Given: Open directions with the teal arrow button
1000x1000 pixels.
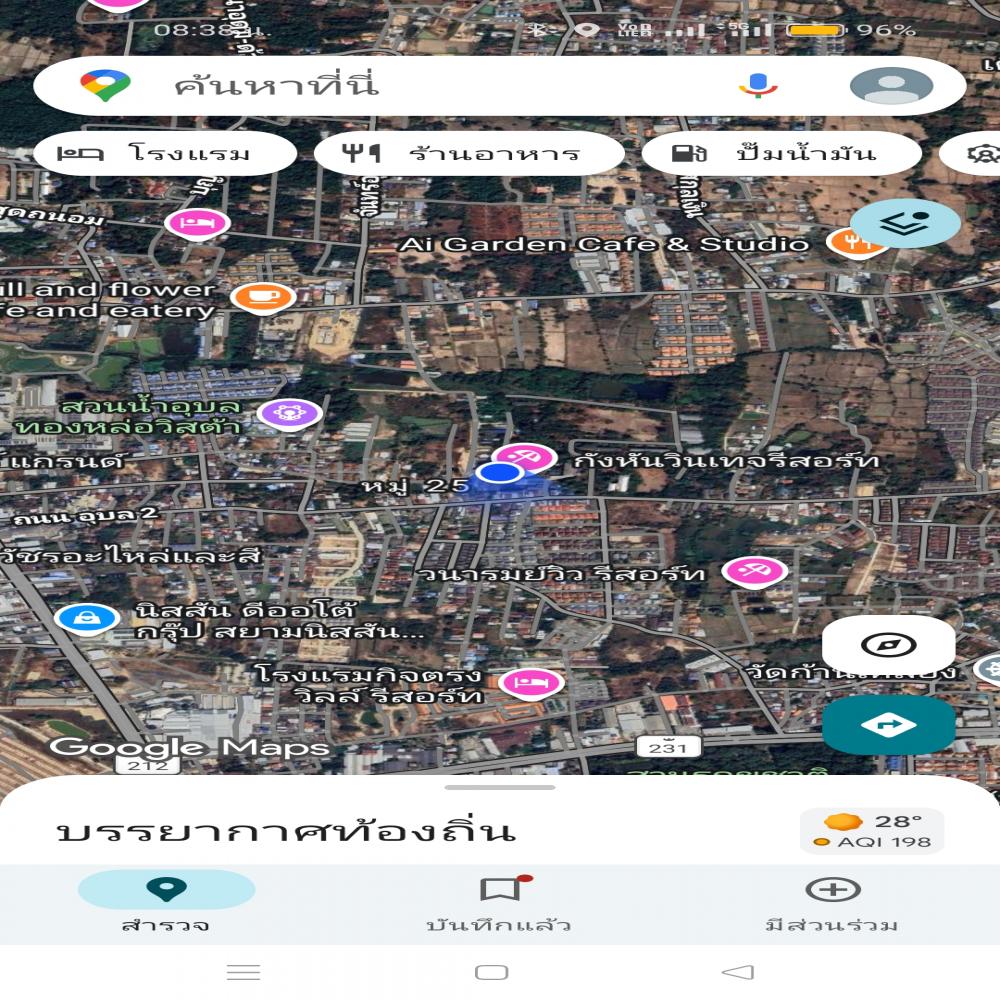Looking at the screenshot, I should 888,725.
